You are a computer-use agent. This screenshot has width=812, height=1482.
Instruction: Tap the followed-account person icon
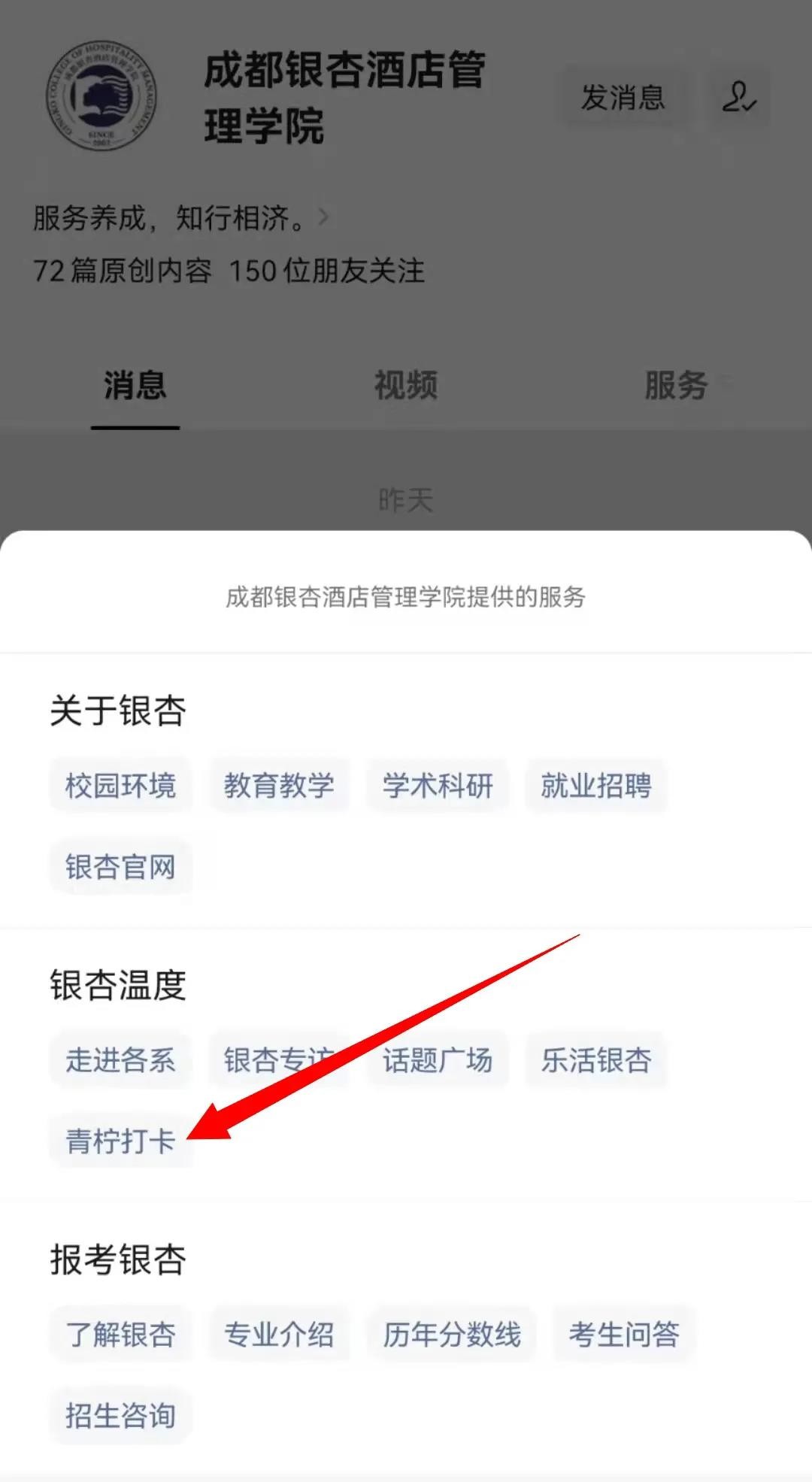tap(740, 98)
